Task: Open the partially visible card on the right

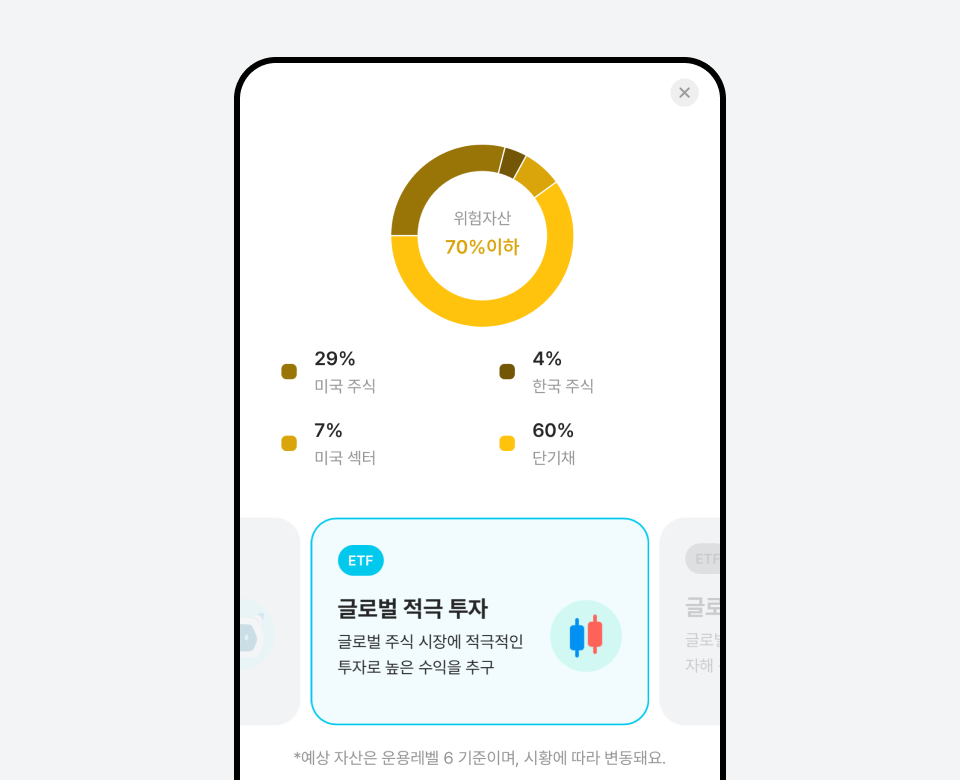Action: tap(692, 621)
